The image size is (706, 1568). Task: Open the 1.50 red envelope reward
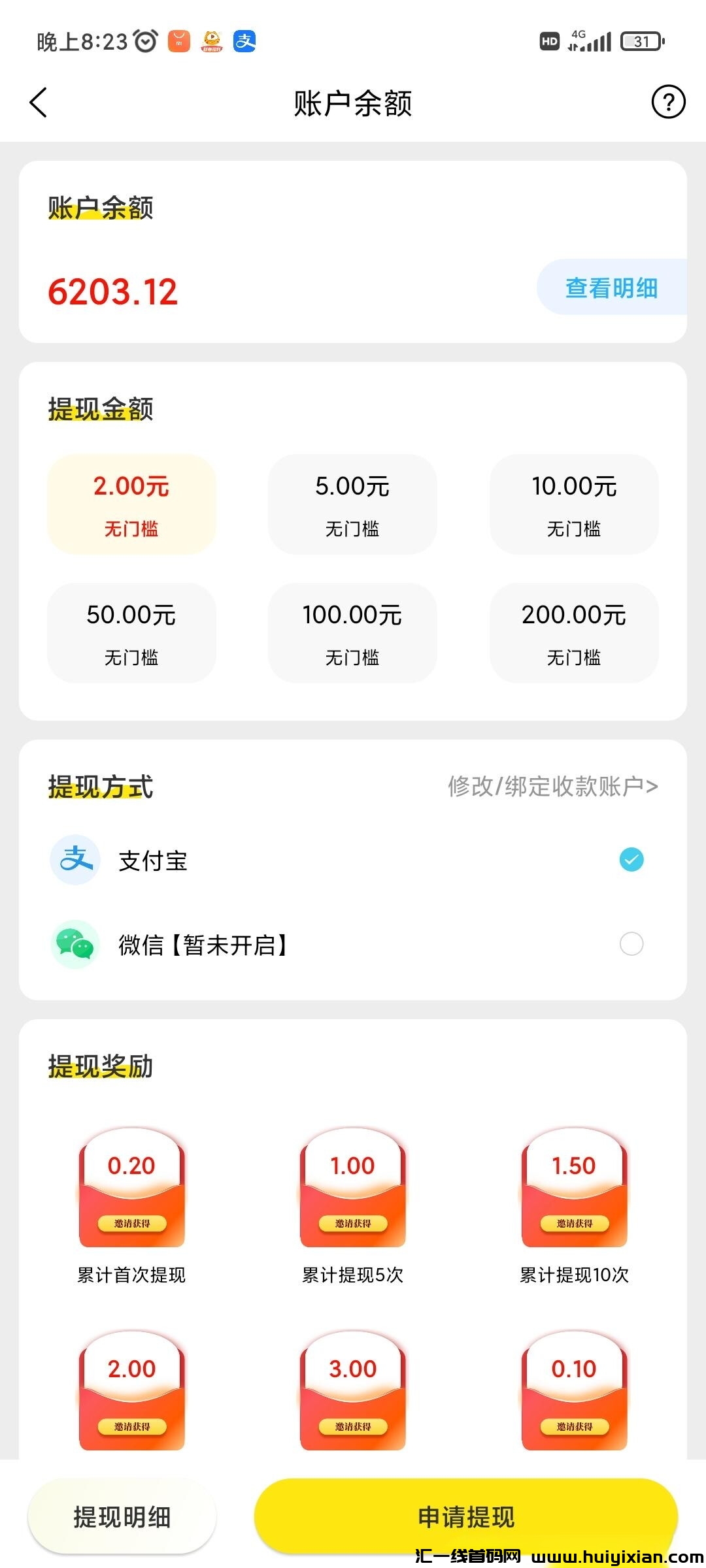click(573, 1189)
